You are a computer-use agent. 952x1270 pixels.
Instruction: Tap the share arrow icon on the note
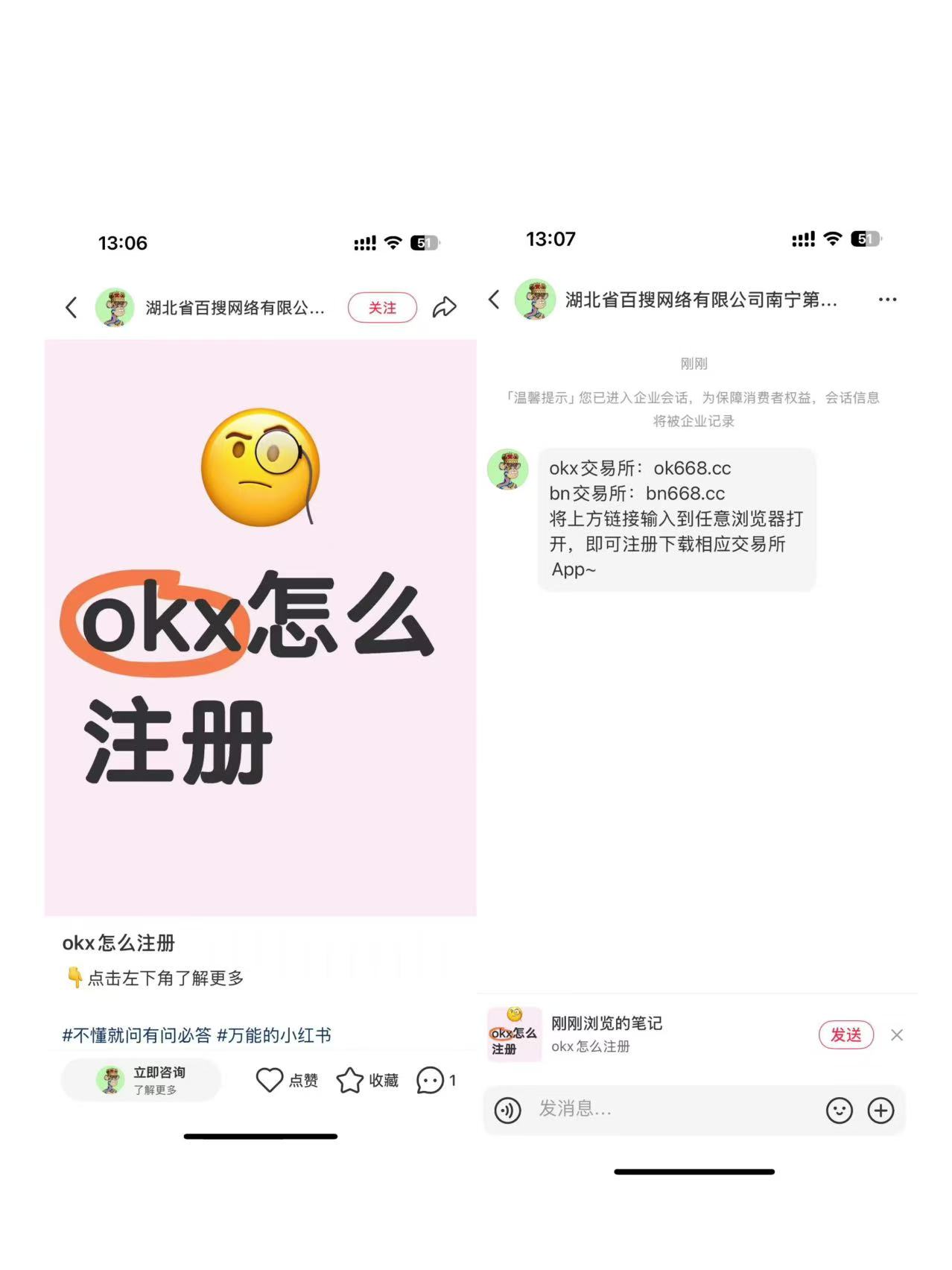click(445, 306)
